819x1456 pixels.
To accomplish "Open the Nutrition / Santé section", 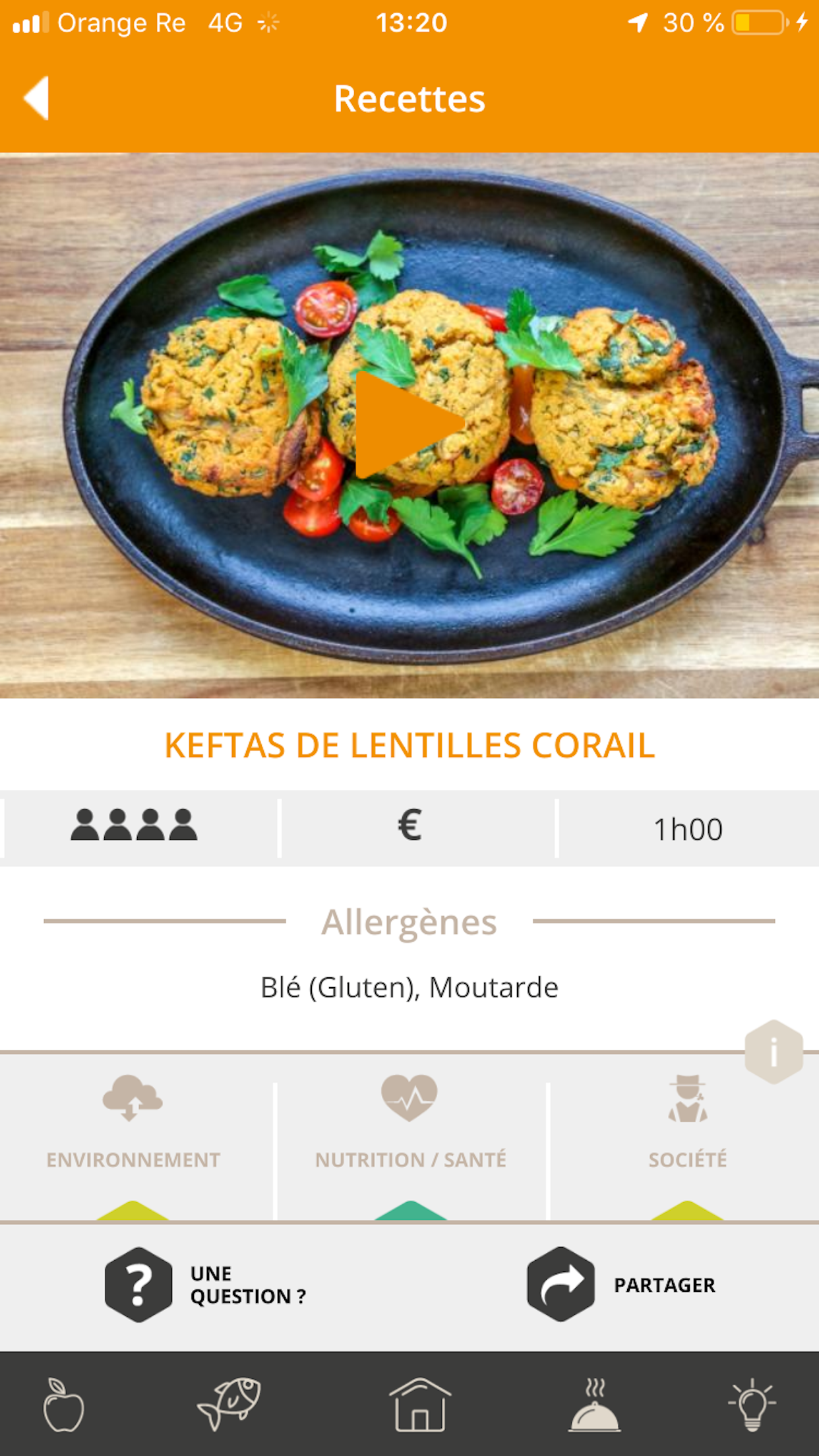I will (x=410, y=1136).
